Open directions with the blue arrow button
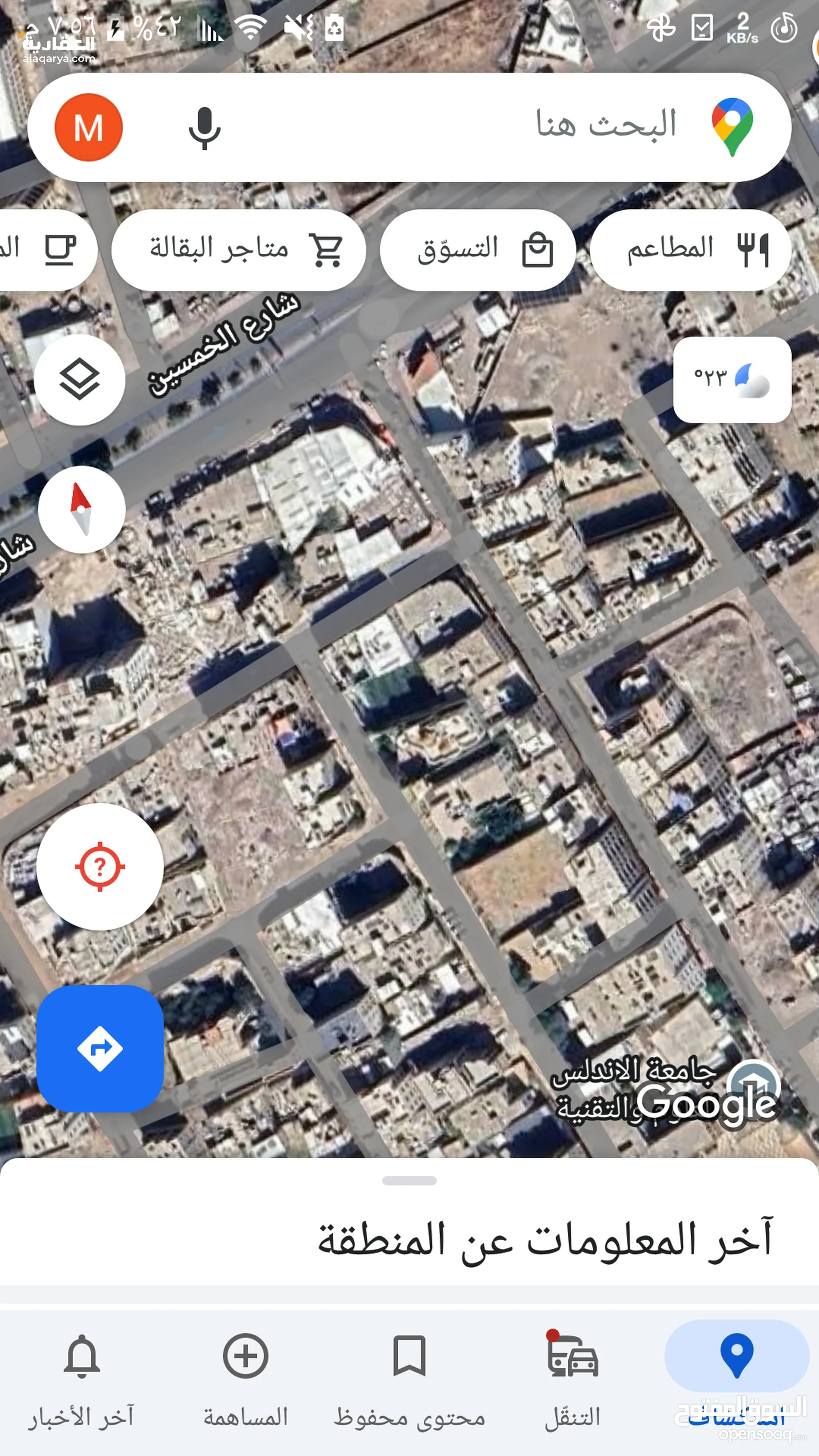The width and height of the screenshot is (819, 1456). tap(100, 1049)
